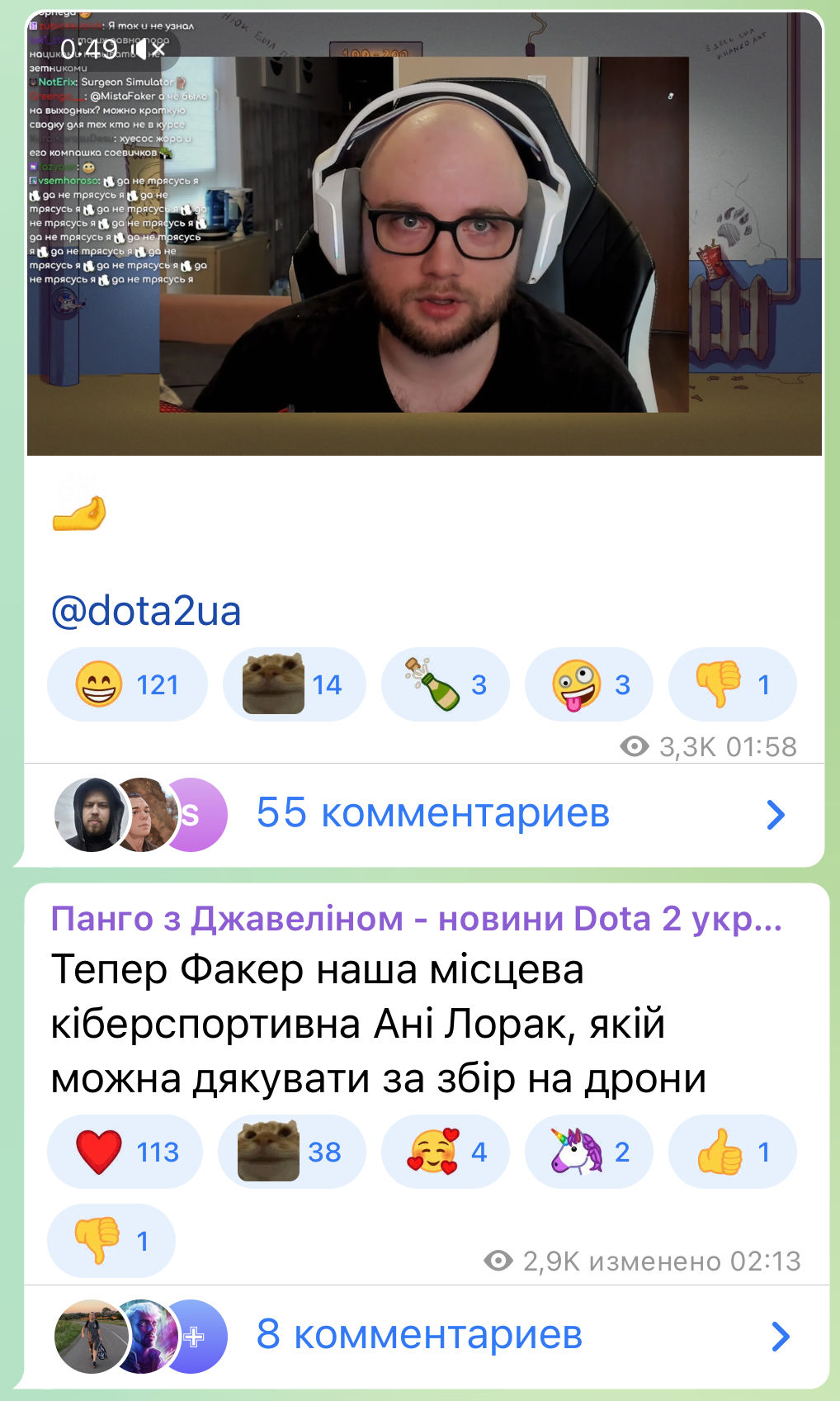Screen dimensions: 840x1401
Task: Dislike the video post with thumbs down
Action: (x=733, y=684)
